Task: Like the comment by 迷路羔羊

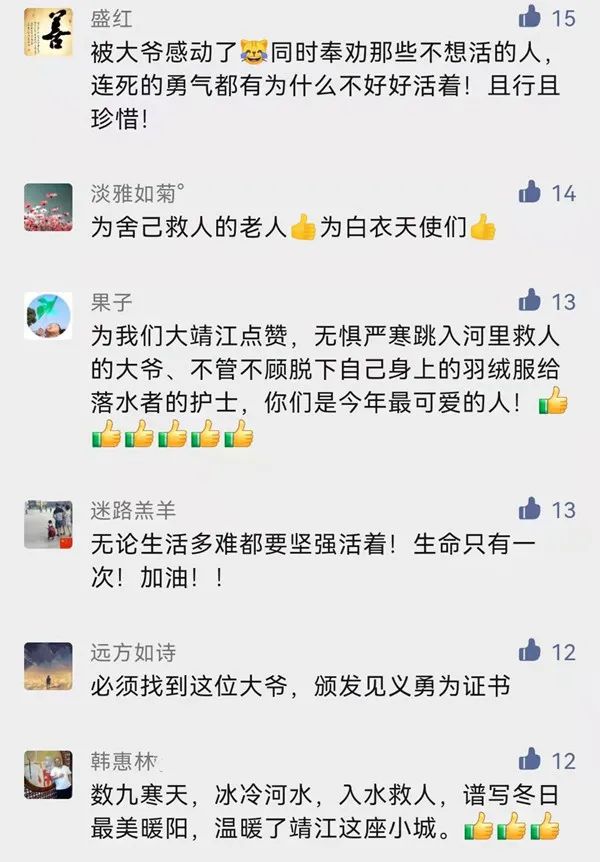Action: tap(530, 509)
